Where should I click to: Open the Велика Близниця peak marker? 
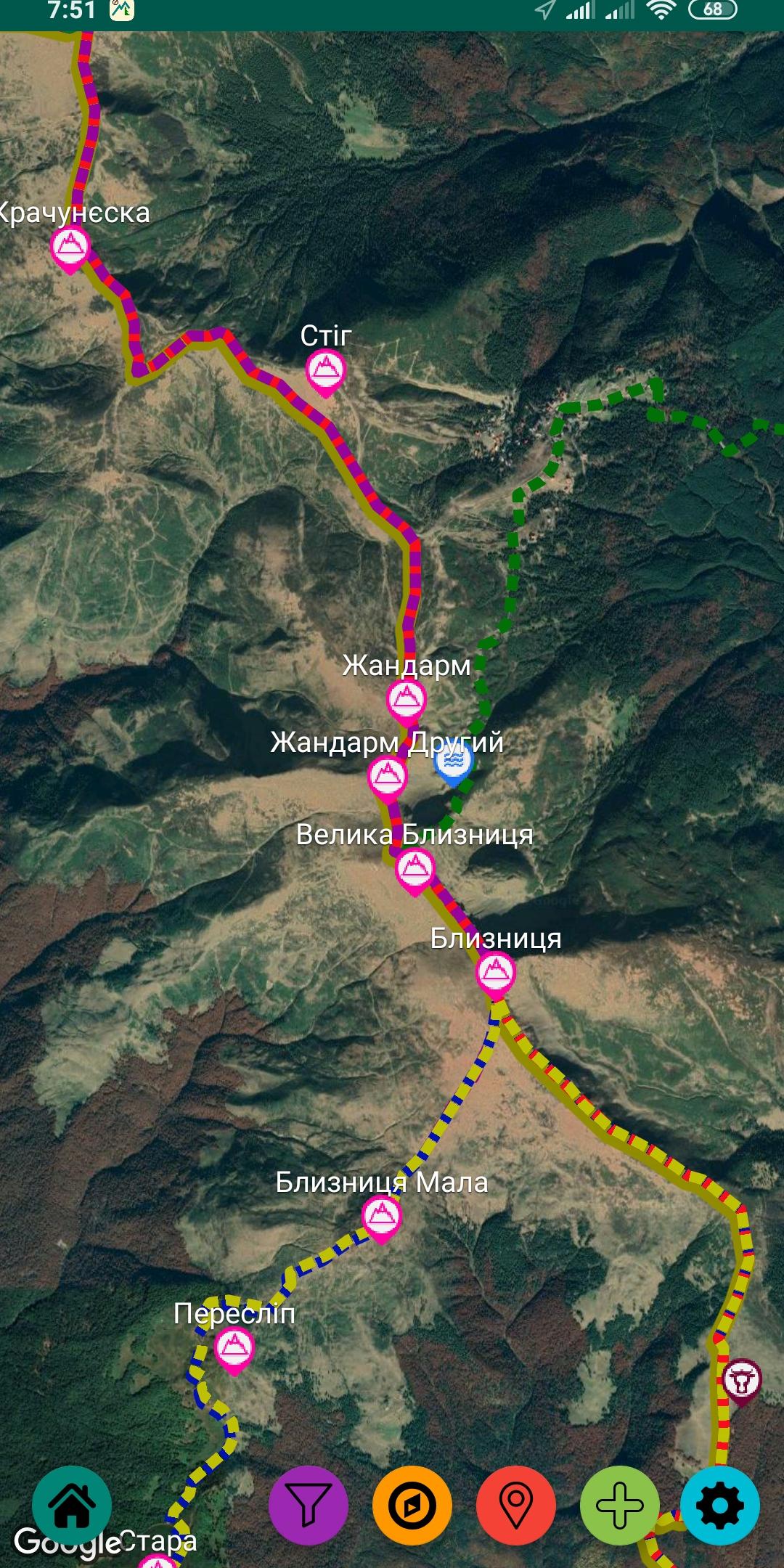coord(415,869)
